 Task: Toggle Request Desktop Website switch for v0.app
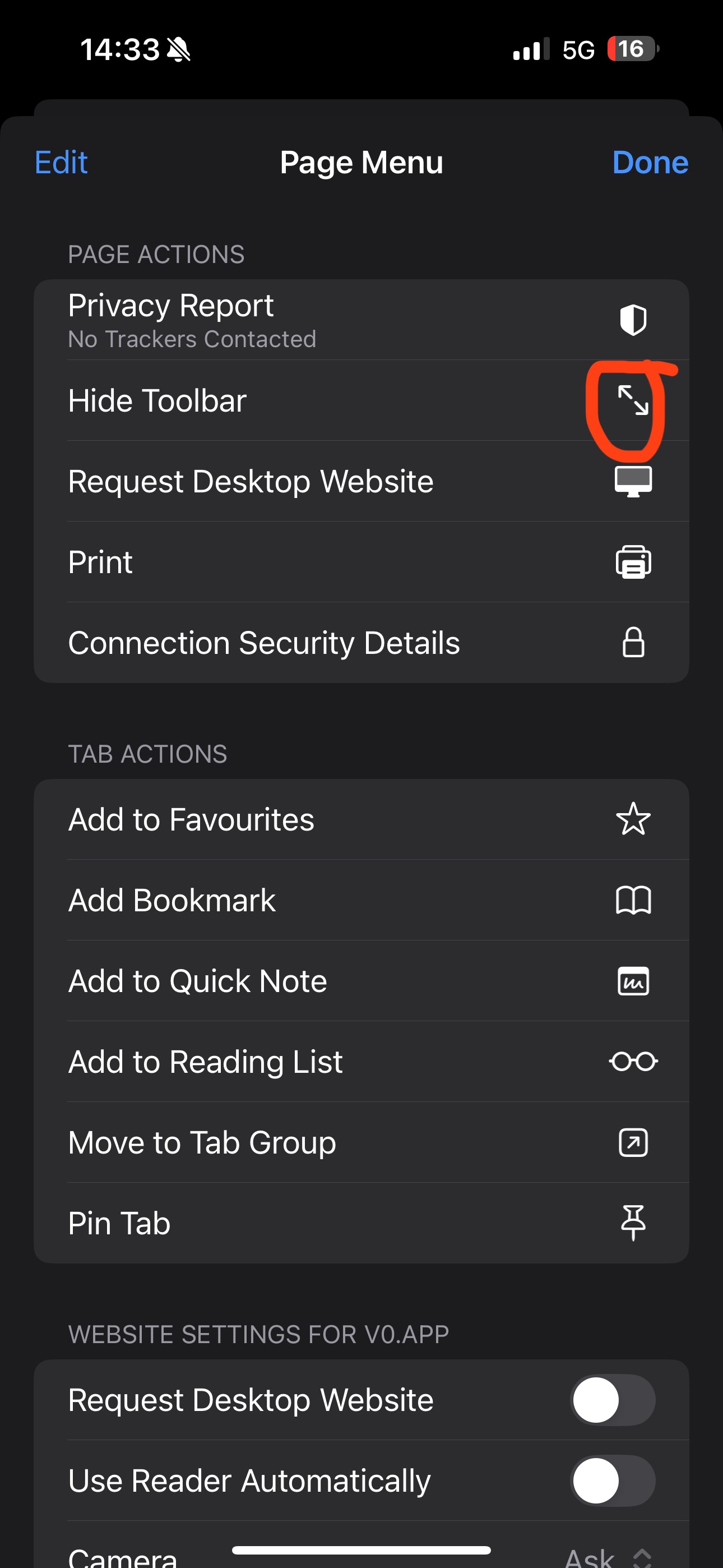coord(612,1400)
